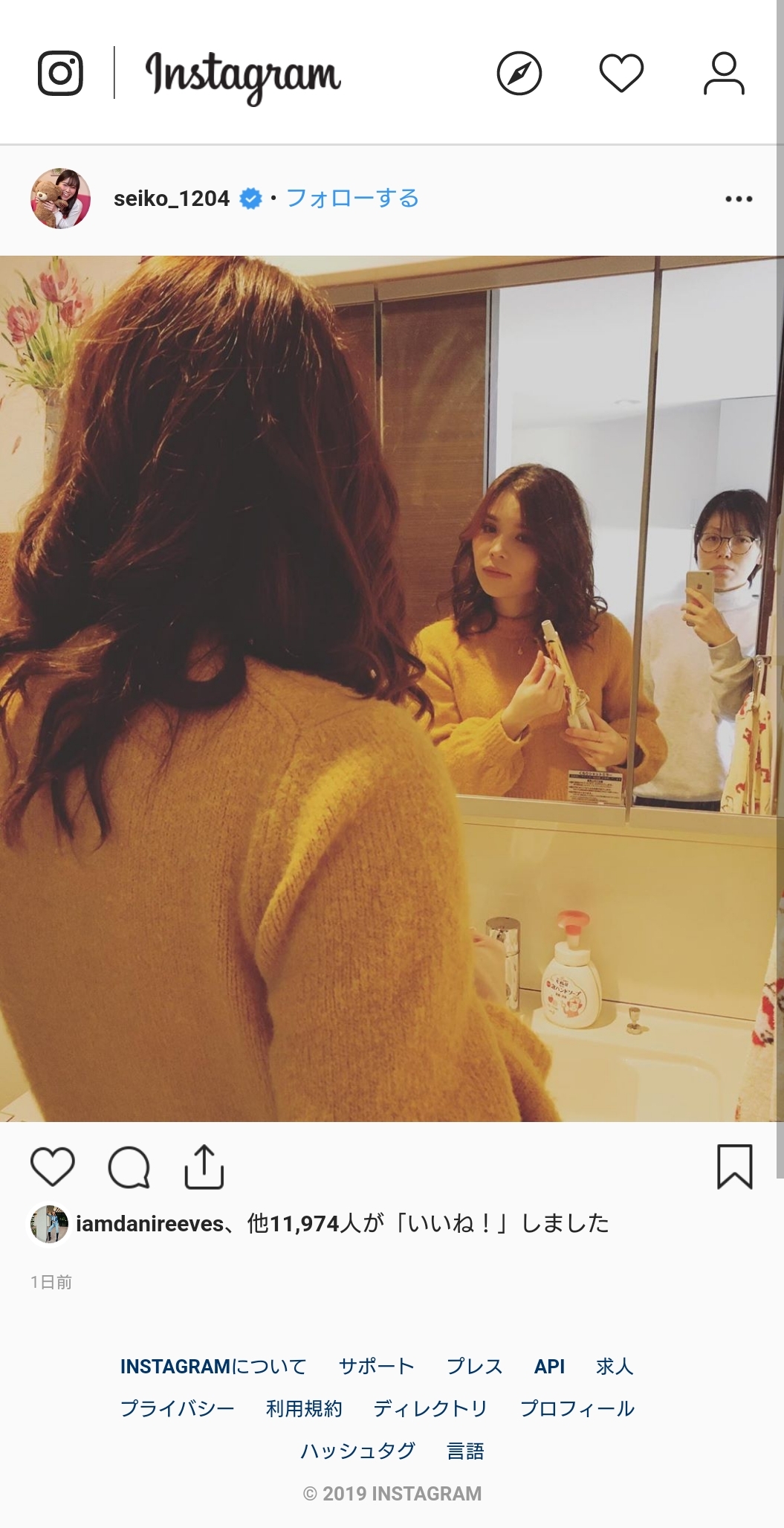Image resolution: width=784 pixels, height=1528 pixels.
Task: View the list of 11,974 other likers
Action: pos(305,1224)
